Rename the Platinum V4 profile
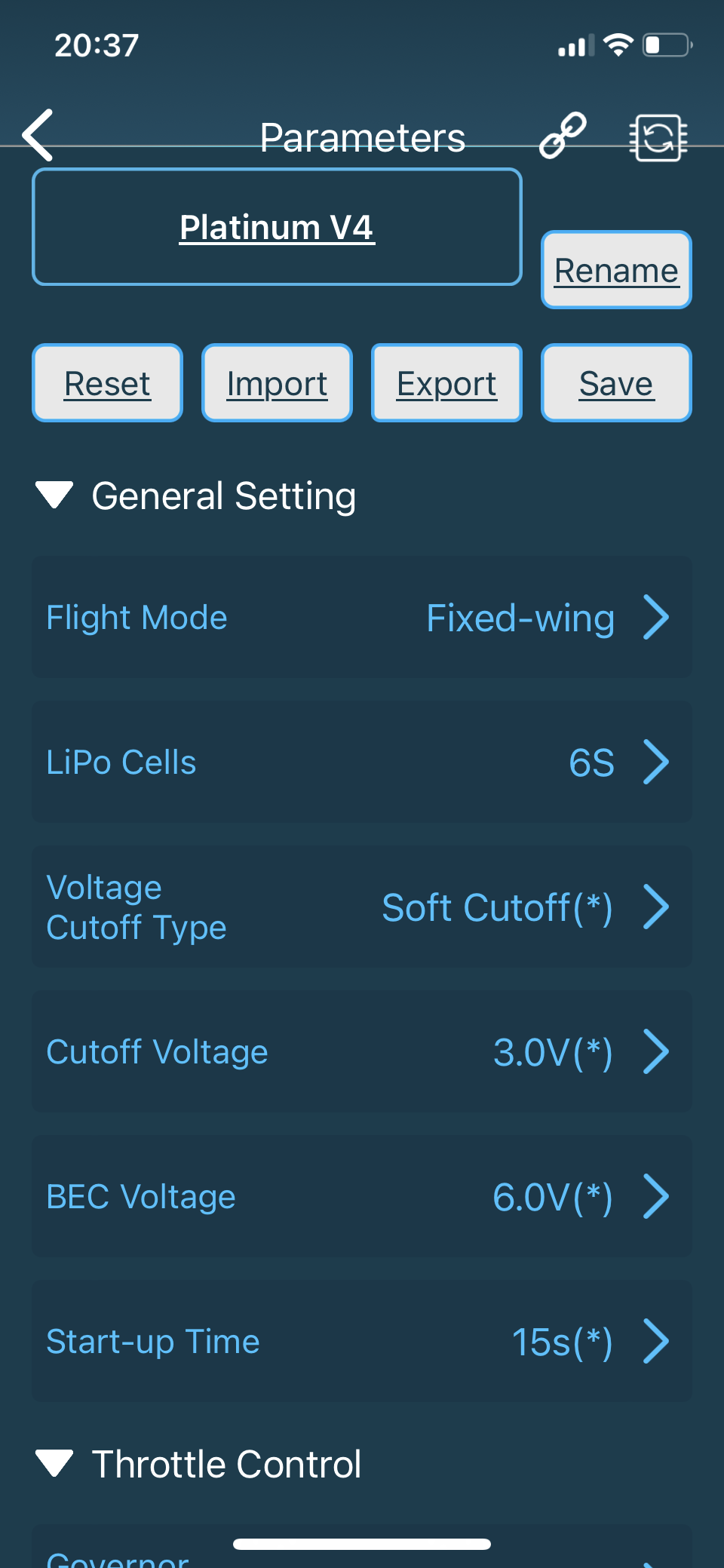This screenshot has width=724, height=1568. pyautogui.click(x=616, y=270)
